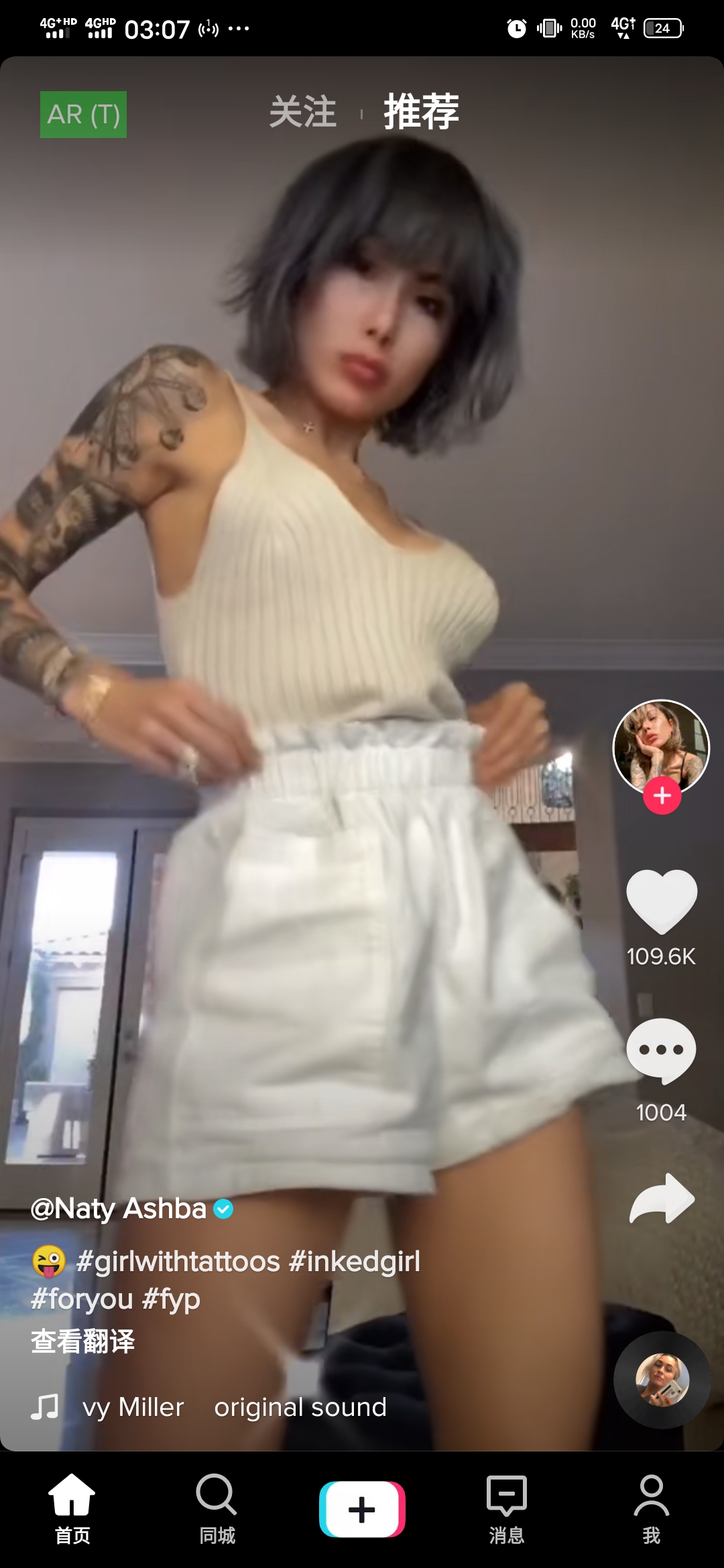Open the #girlwithtattoos hashtag
The height and width of the screenshot is (1568, 724).
pyautogui.click(x=178, y=1262)
